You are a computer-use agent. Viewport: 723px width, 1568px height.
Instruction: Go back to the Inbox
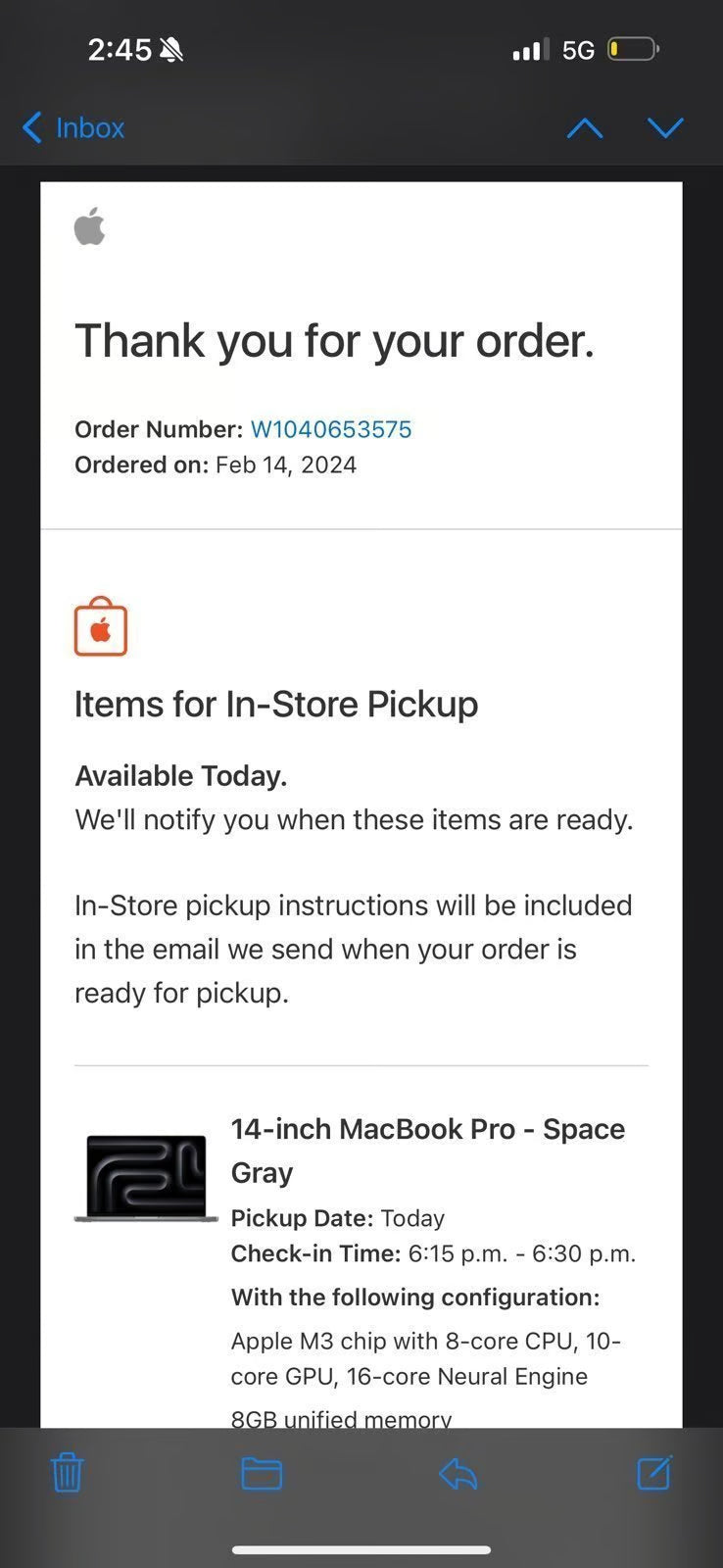[x=73, y=127]
